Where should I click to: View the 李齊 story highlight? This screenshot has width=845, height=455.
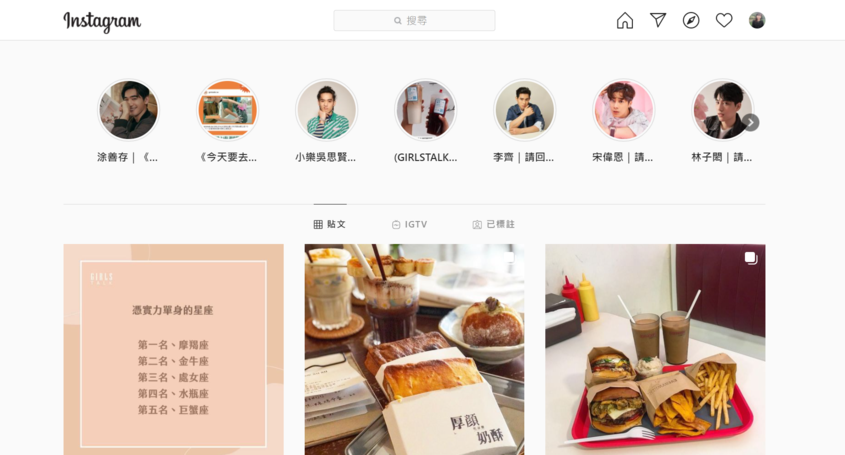click(x=525, y=110)
